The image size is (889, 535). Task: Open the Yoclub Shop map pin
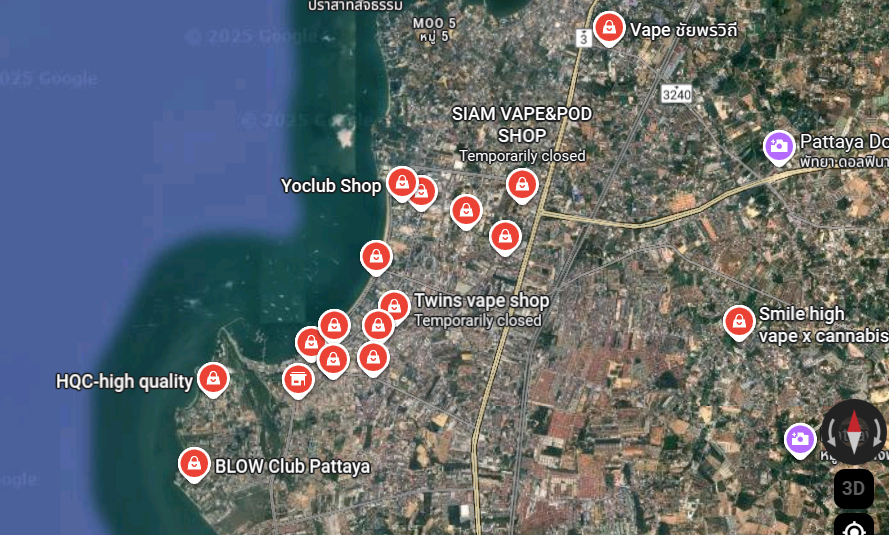tap(402, 183)
